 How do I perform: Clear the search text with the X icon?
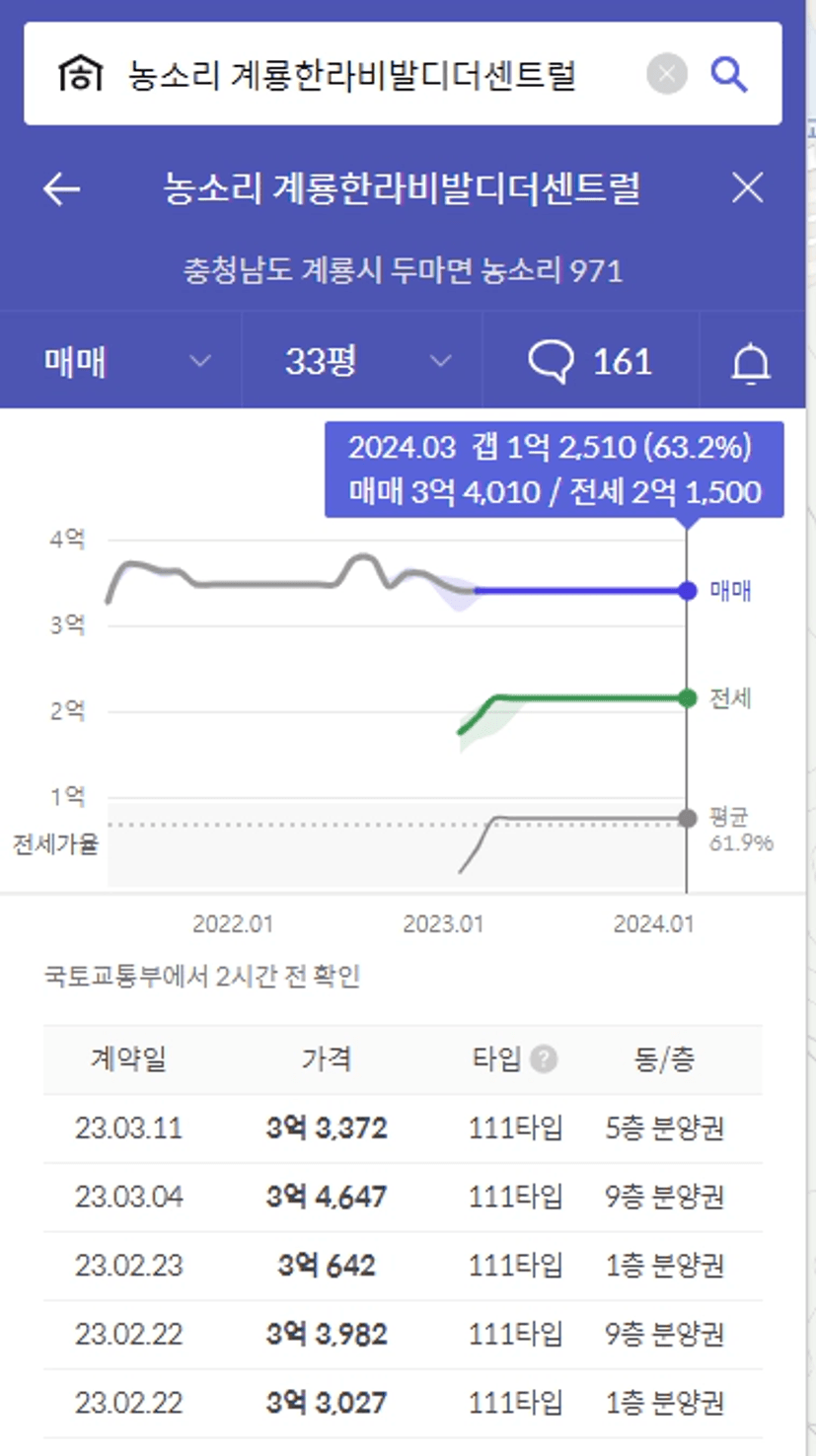coord(667,75)
